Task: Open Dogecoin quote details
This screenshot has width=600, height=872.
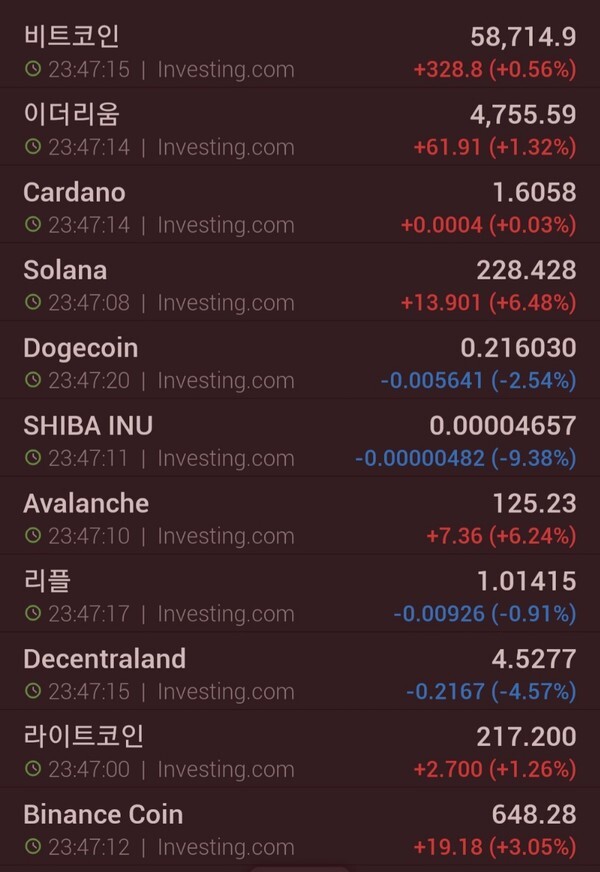Action: tap(300, 363)
